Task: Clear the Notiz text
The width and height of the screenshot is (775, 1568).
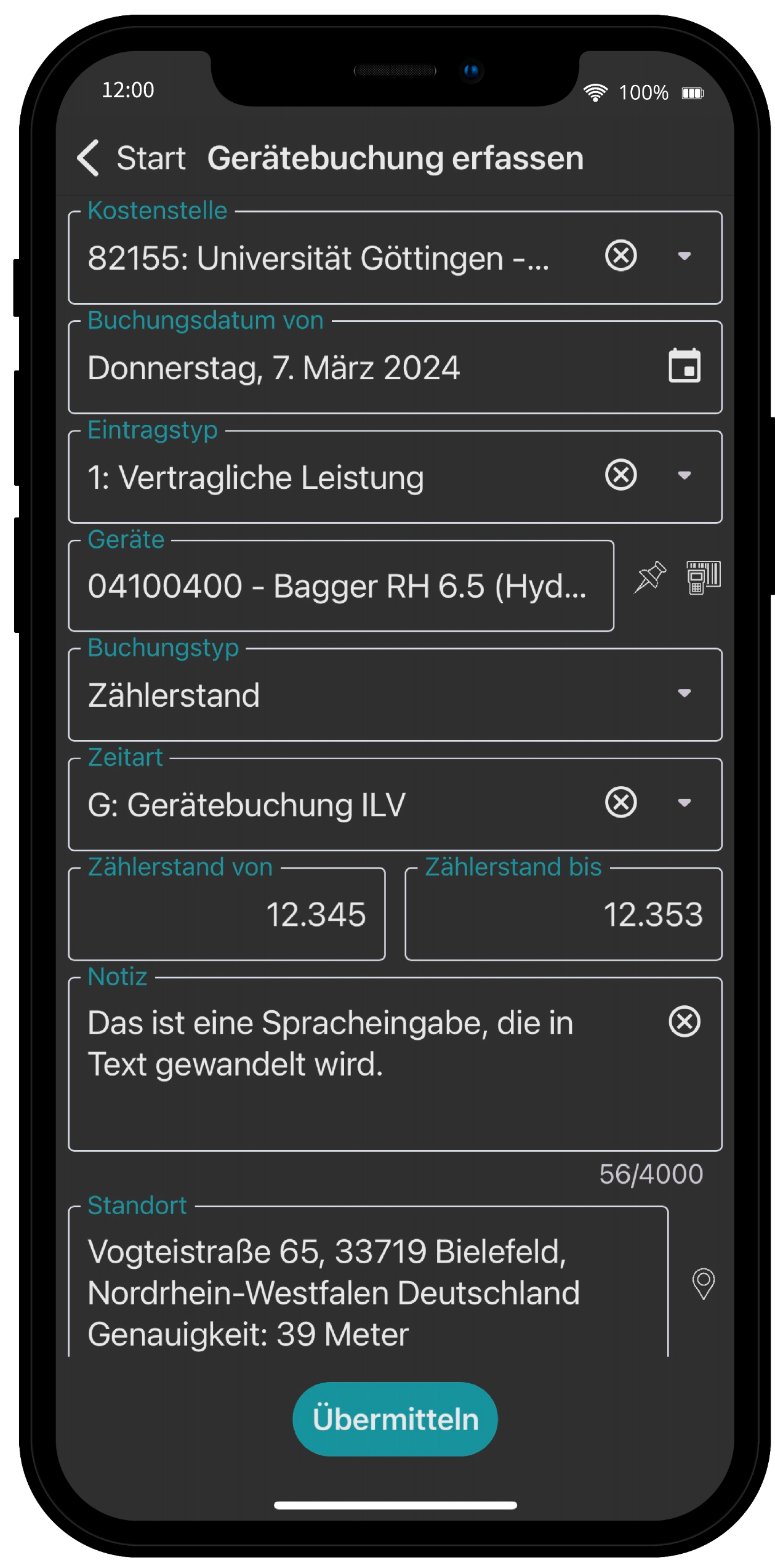Action: (685, 1022)
